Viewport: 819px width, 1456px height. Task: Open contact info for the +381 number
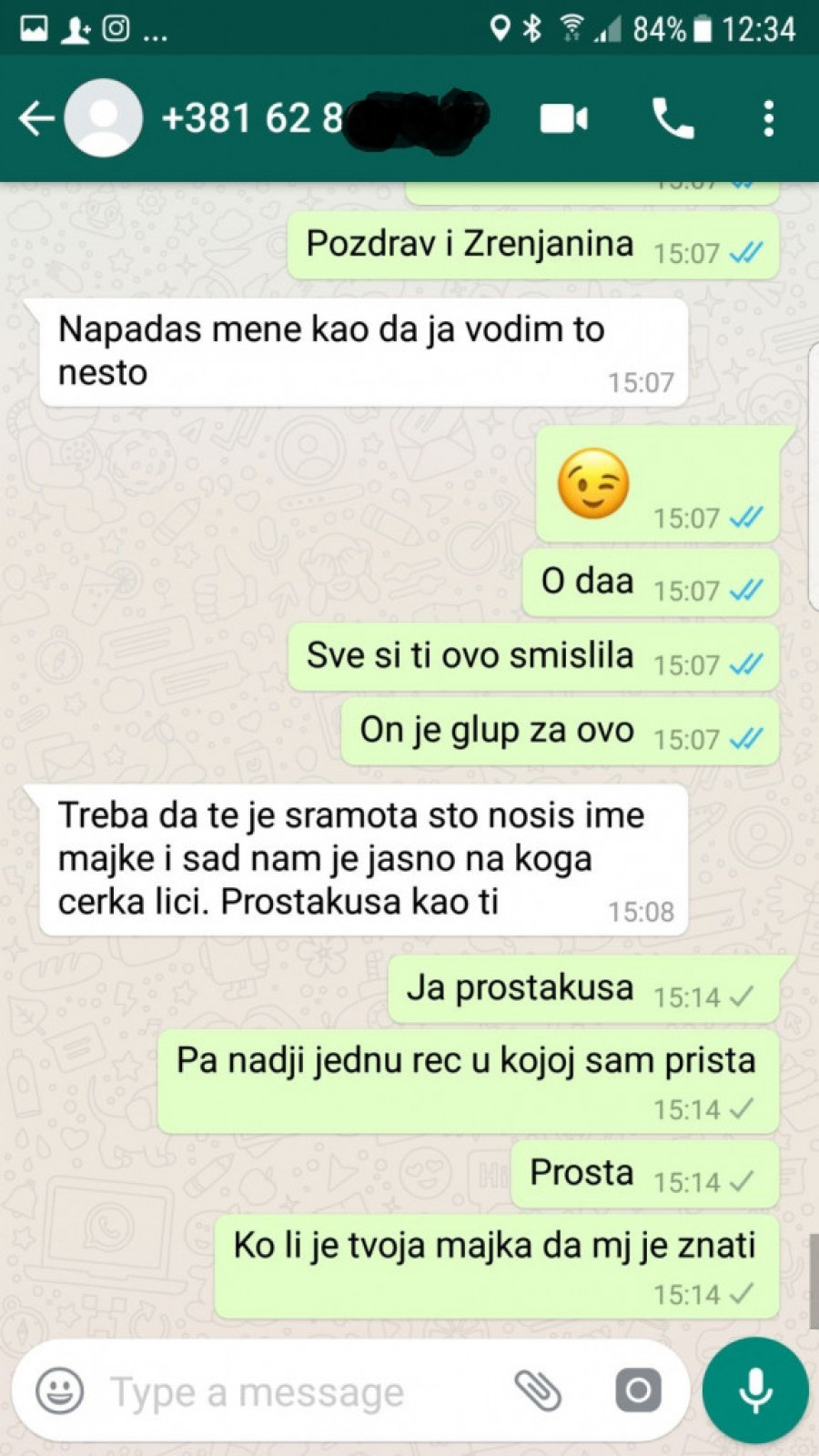click(273, 118)
